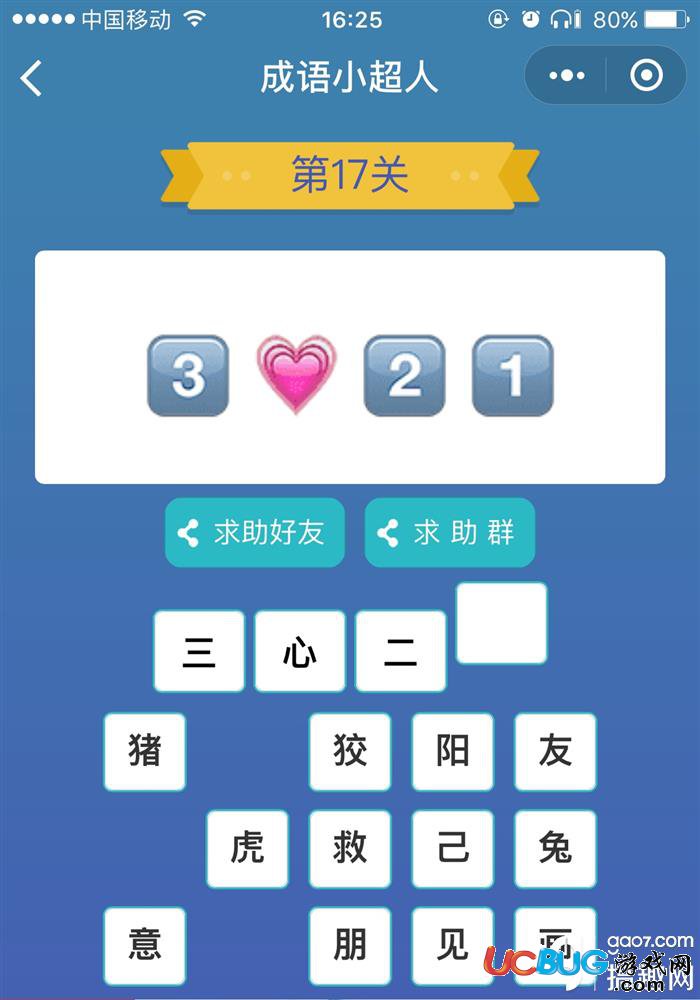Select the character tile 虎
The height and width of the screenshot is (1000, 700).
coord(247,849)
